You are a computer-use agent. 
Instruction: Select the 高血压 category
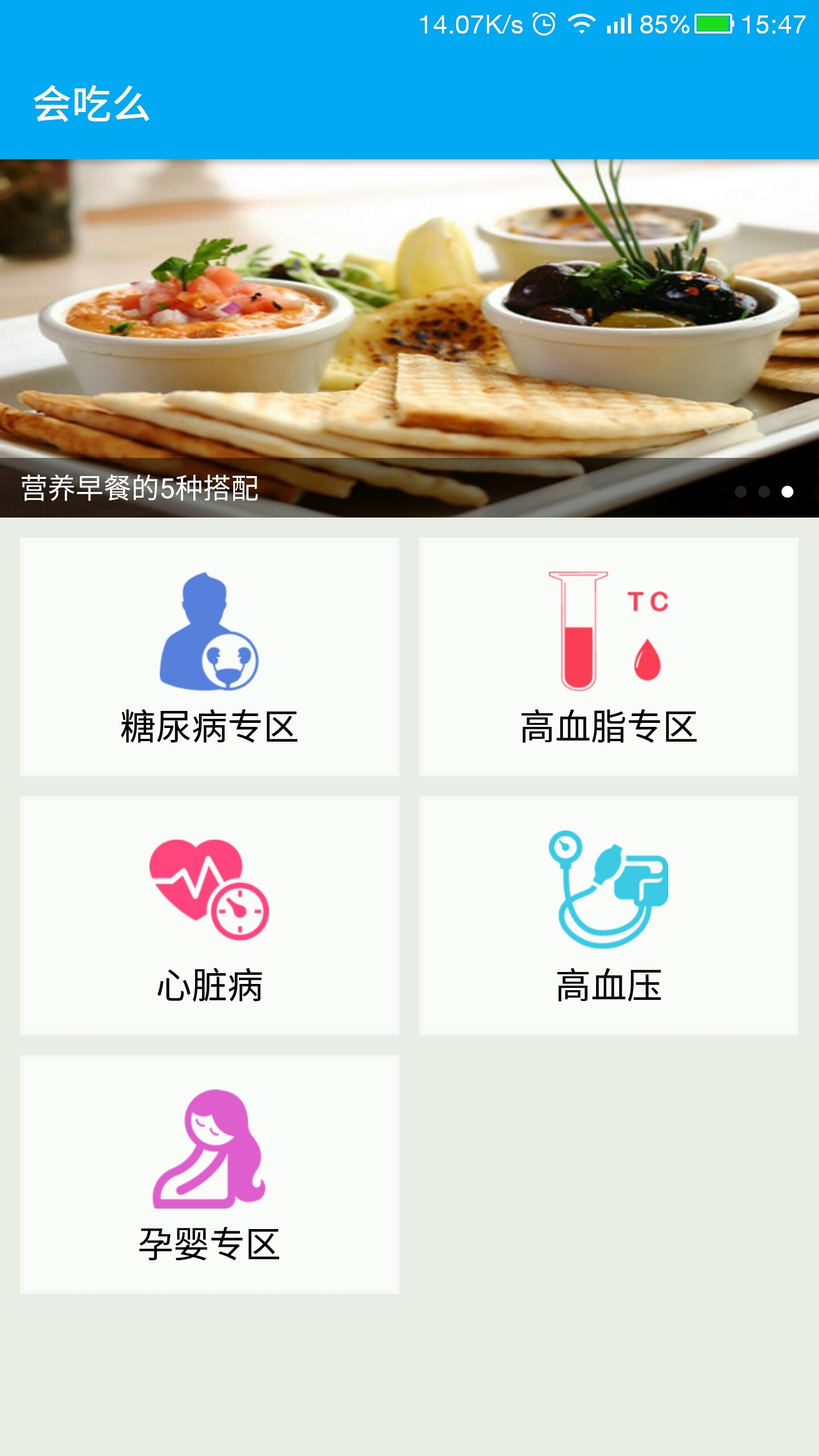(x=609, y=916)
